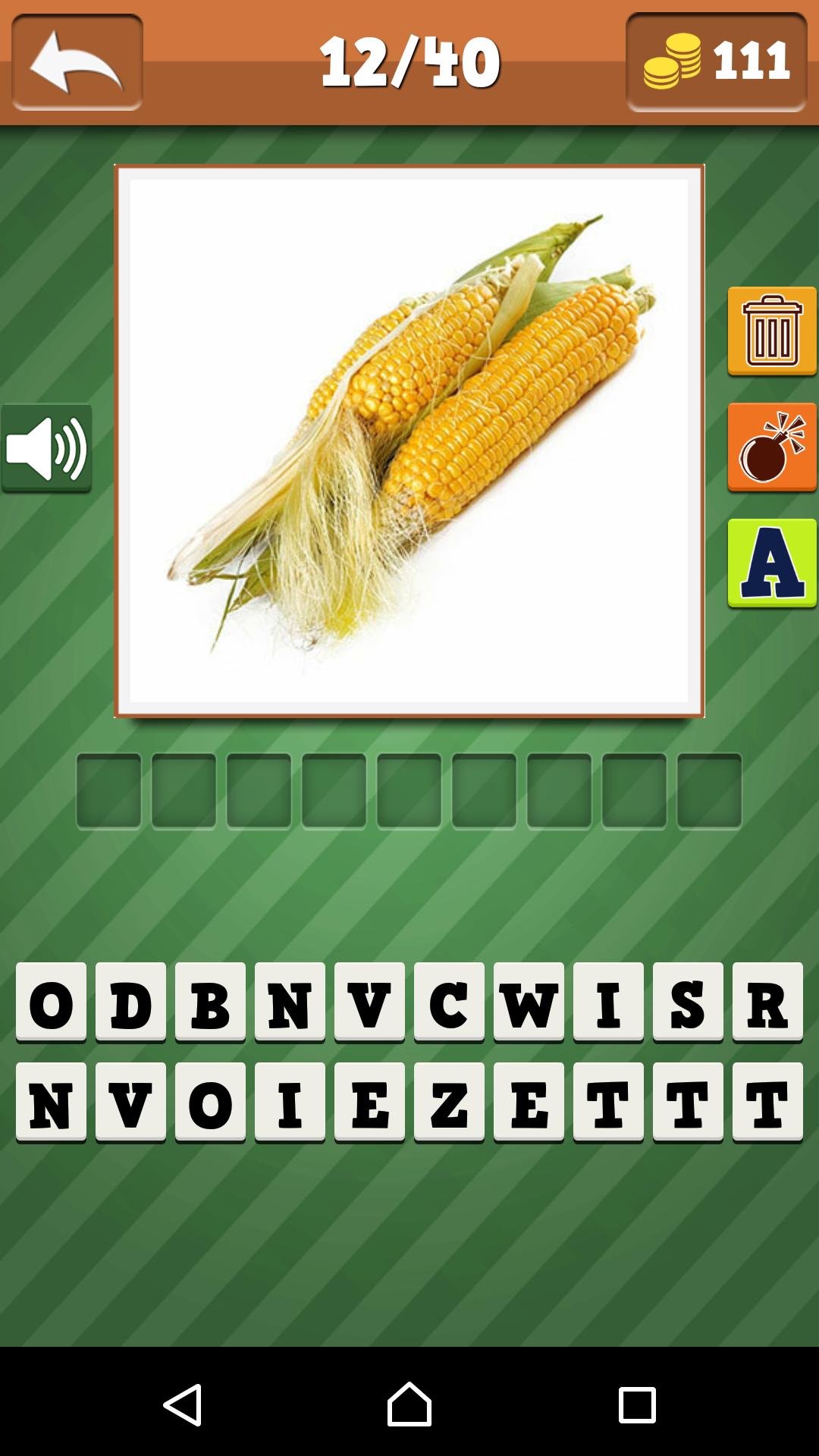Screen dimensions: 819x1456
Task: Select the letter B tile
Action: pos(210,1003)
